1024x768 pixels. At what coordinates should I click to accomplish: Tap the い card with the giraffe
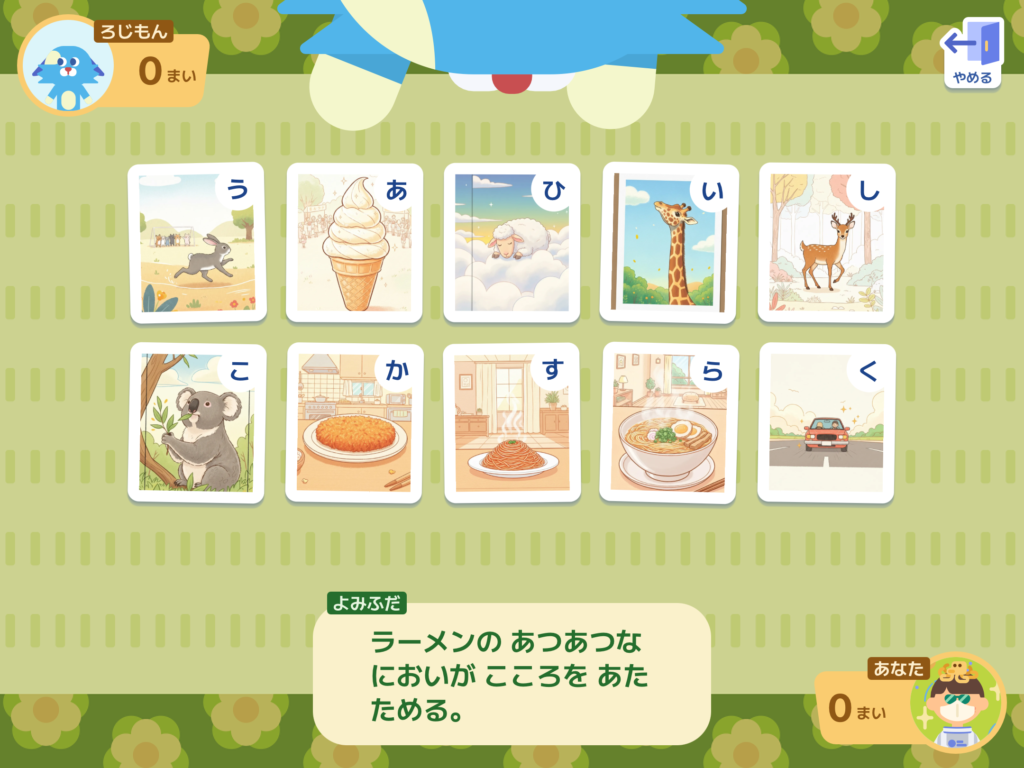pos(669,243)
